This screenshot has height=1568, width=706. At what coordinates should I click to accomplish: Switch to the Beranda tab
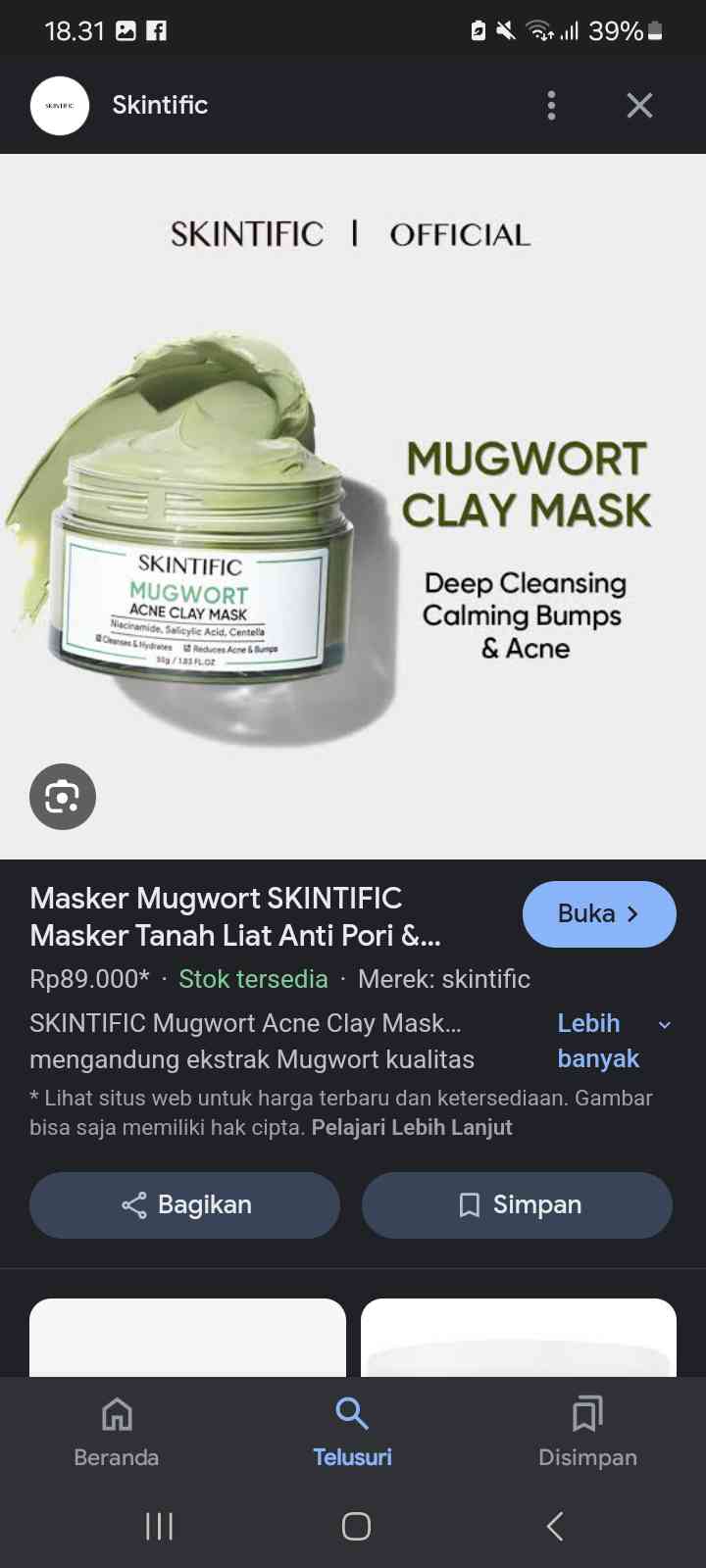117,1432
